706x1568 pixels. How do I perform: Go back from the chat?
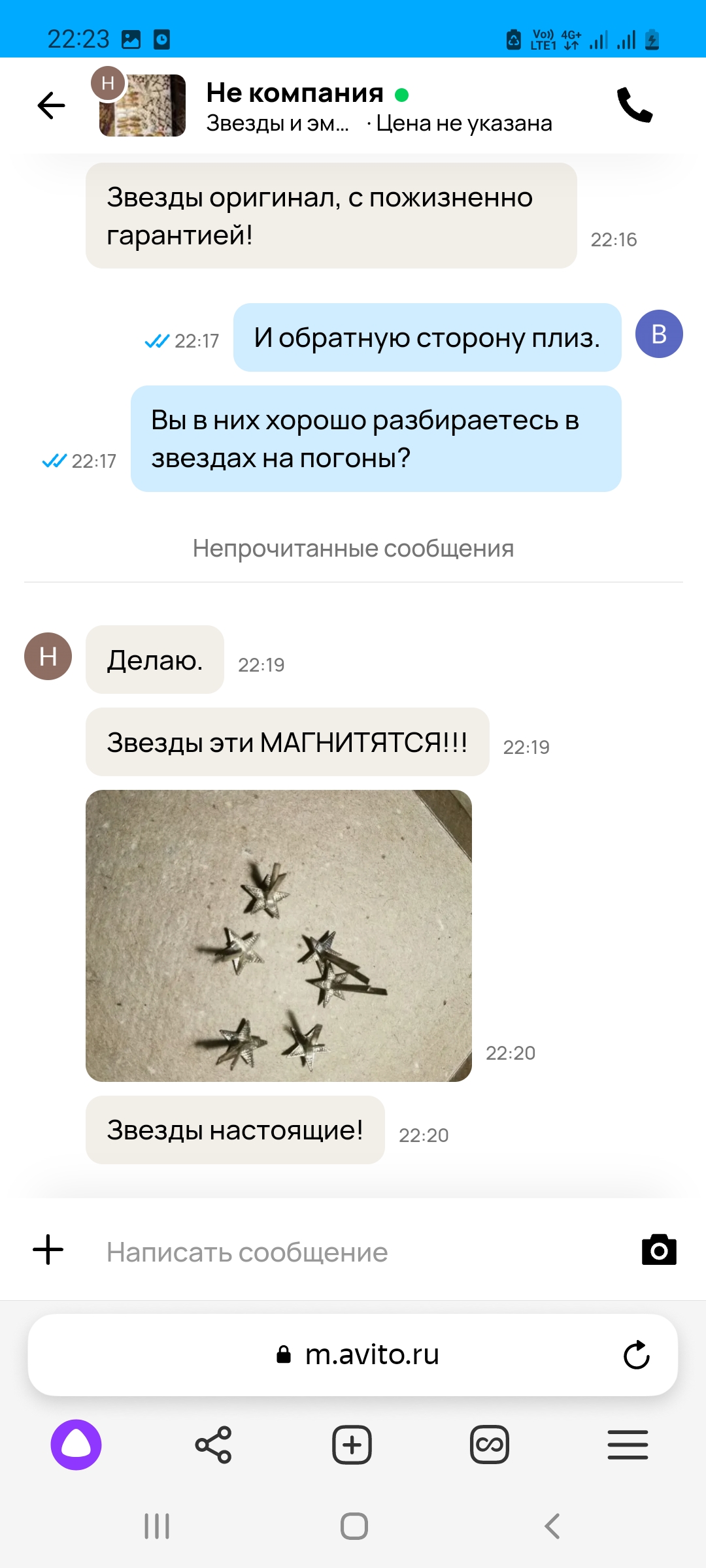pos(52,105)
